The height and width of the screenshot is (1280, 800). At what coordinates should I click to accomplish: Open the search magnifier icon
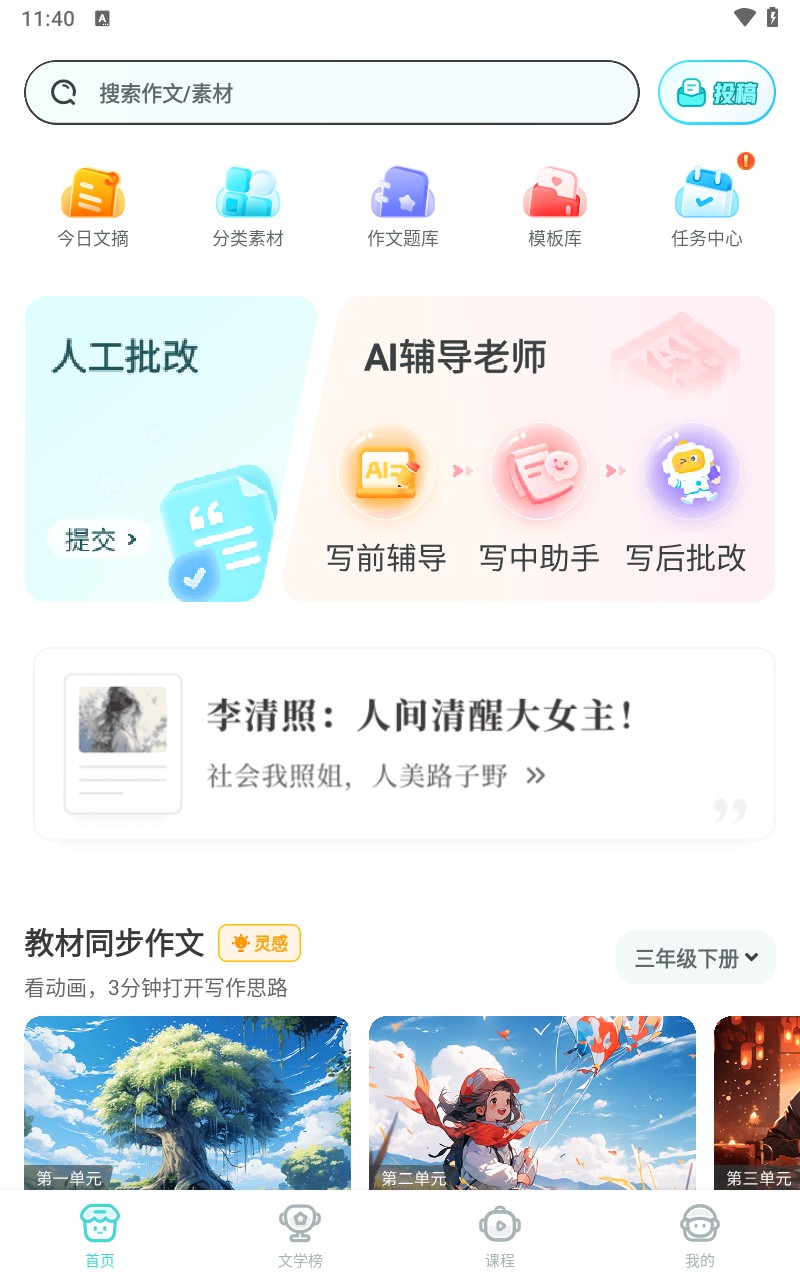tap(63, 91)
